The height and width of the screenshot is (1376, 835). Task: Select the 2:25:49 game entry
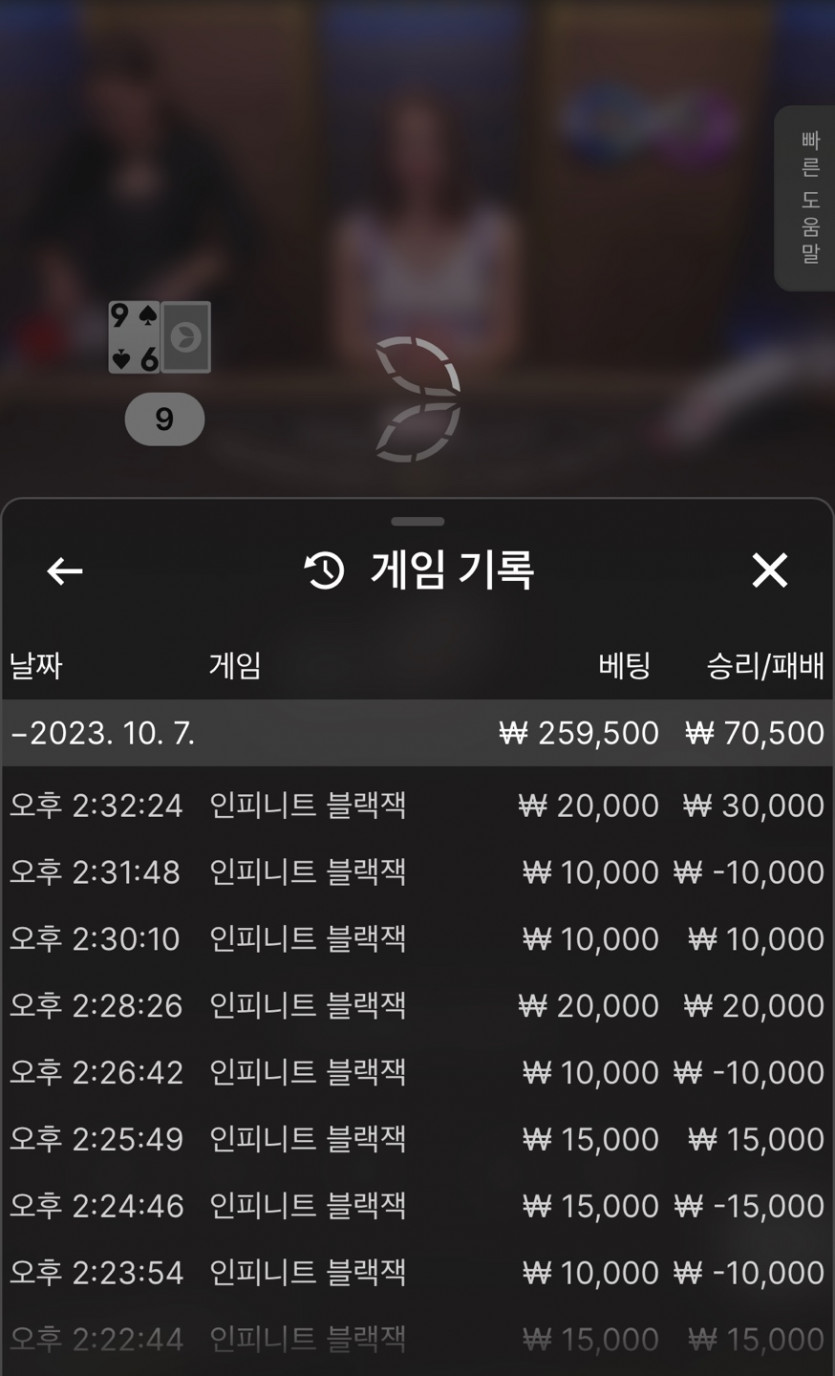pos(418,1139)
